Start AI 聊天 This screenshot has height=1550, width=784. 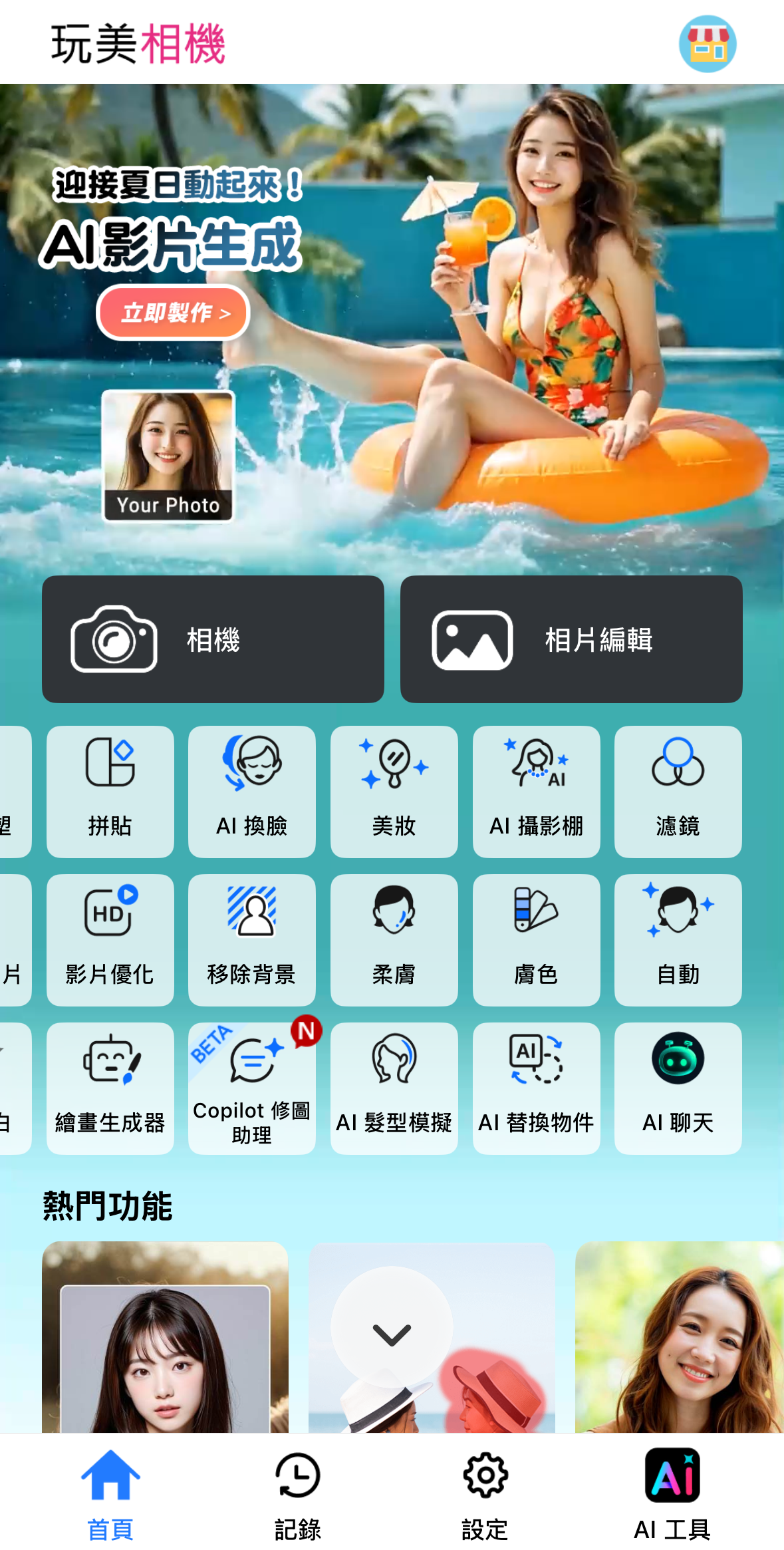coord(678,1088)
